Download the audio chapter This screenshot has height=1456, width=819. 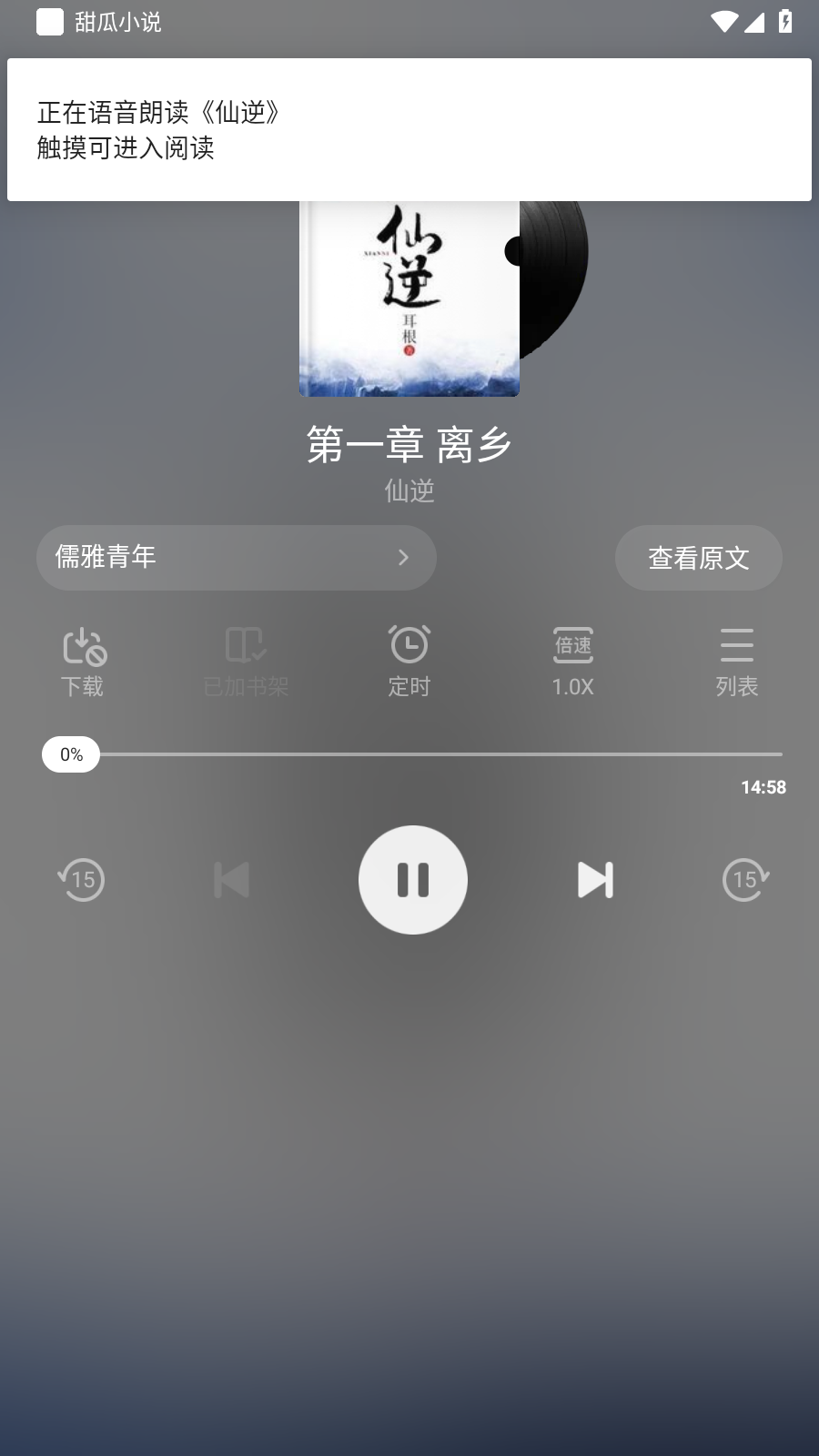83,662
